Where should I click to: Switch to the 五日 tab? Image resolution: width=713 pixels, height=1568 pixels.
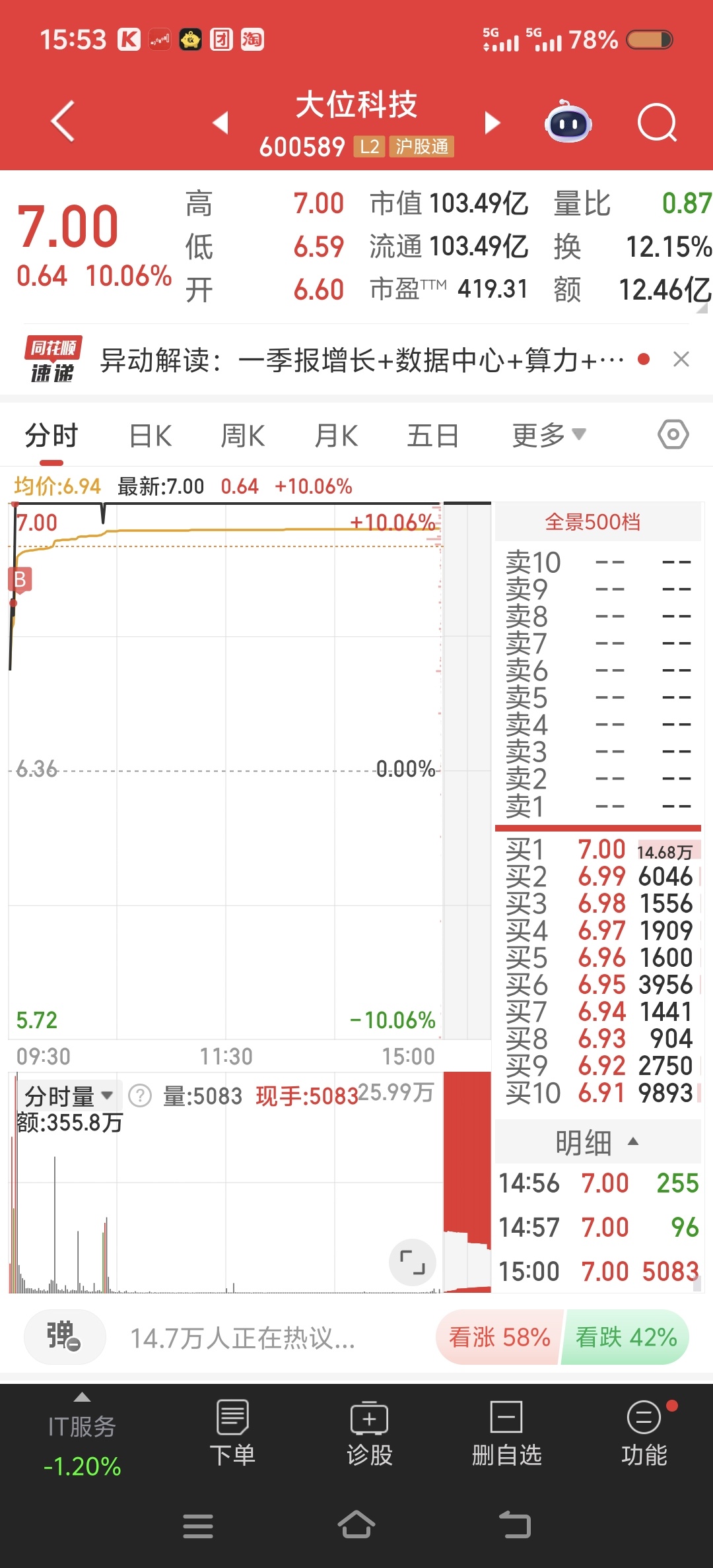pos(433,436)
